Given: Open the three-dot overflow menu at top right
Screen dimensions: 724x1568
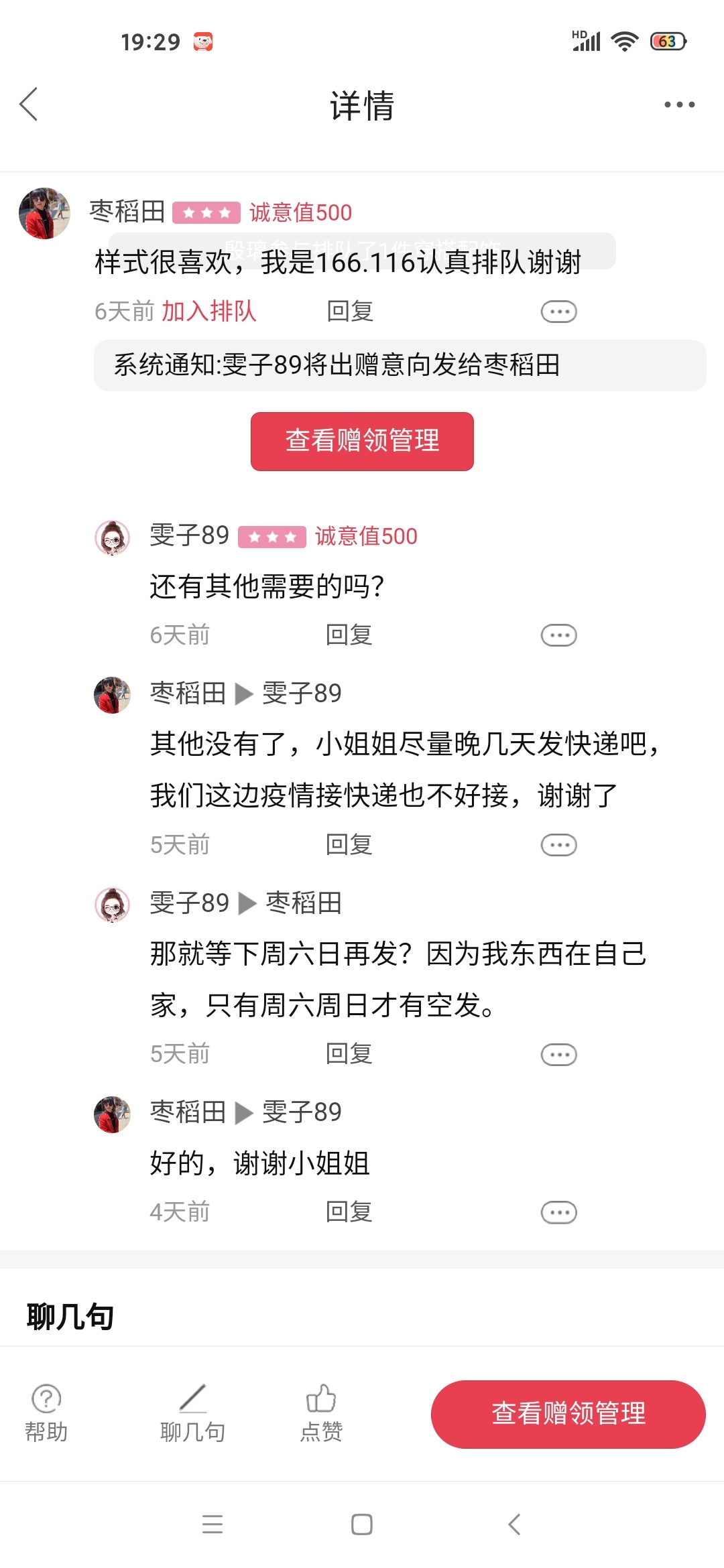Looking at the screenshot, I should pyautogui.click(x=679, y=105).
